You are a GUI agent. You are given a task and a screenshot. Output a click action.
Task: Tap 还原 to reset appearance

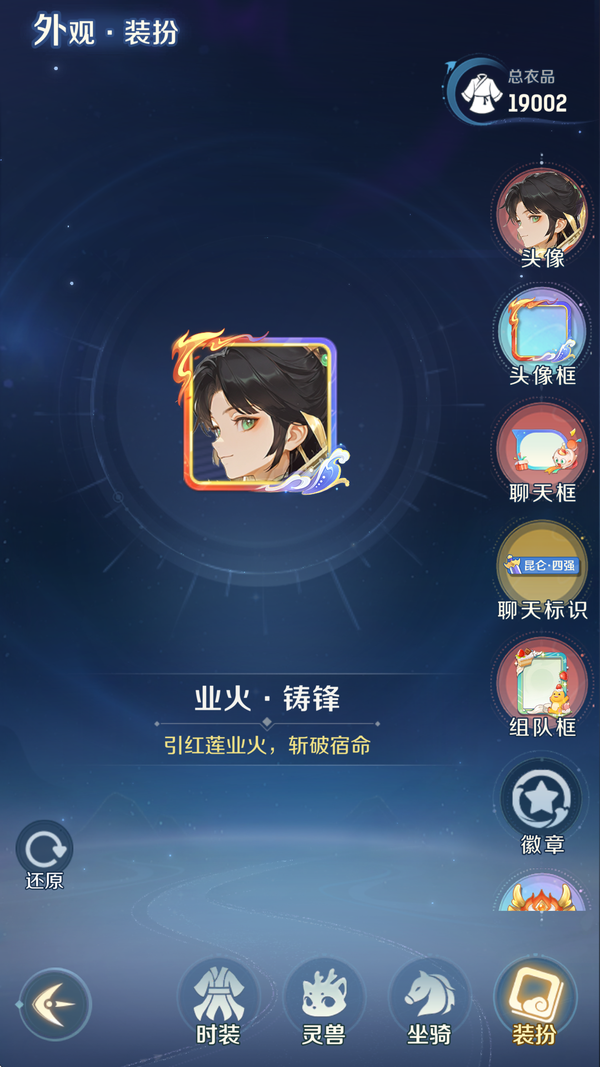[44, 855]
